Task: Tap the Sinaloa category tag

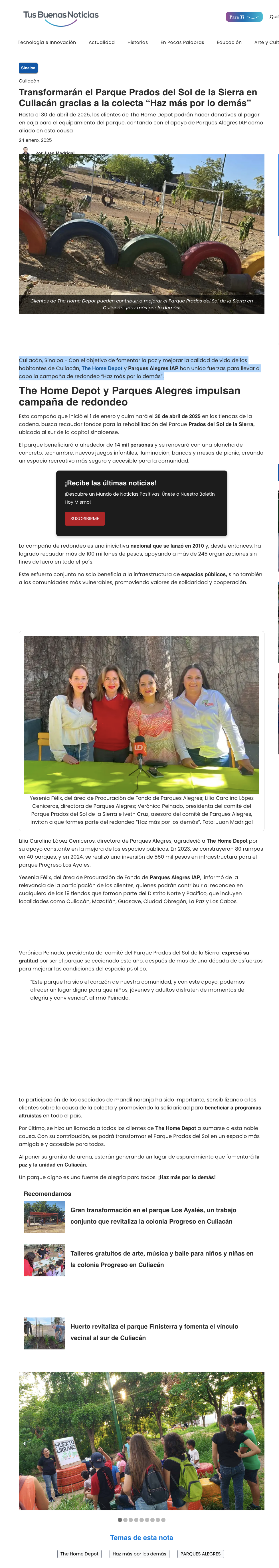Action: click(x=28, y=68)
